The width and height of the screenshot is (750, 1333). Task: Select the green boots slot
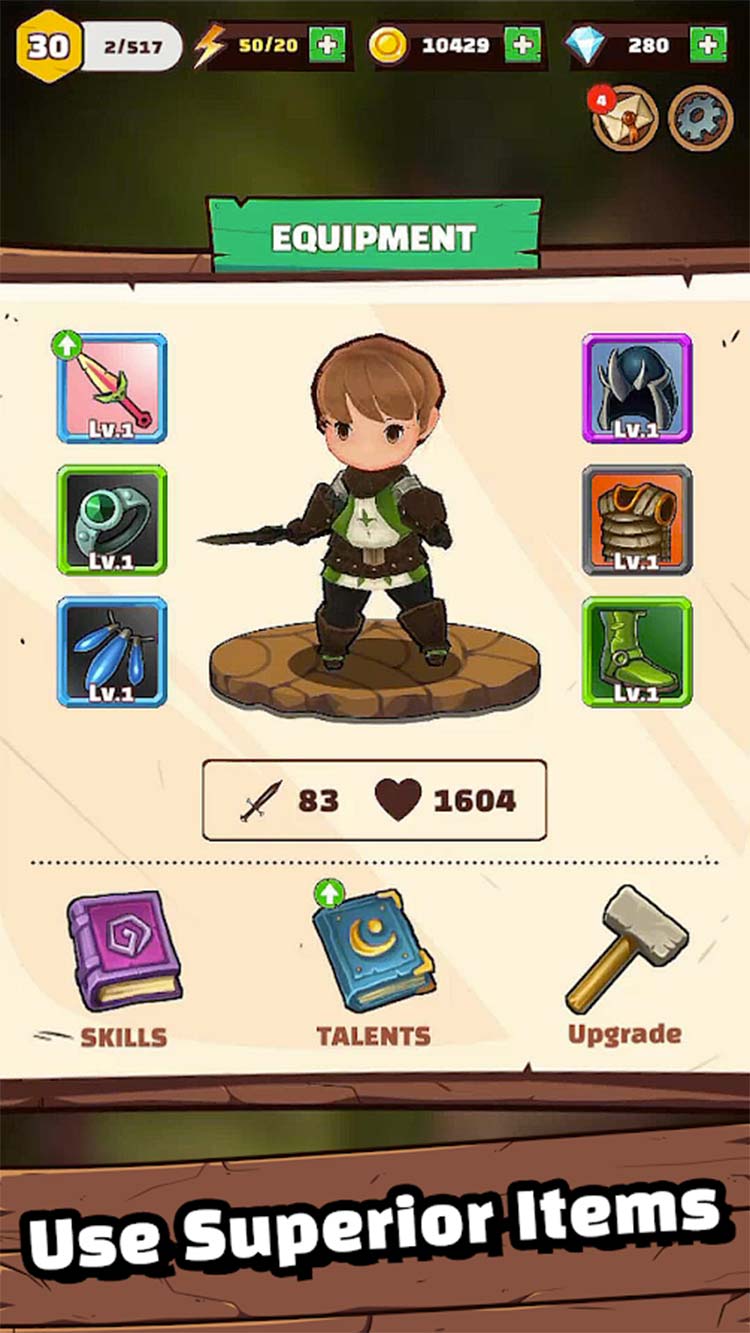tap(637, 652)
